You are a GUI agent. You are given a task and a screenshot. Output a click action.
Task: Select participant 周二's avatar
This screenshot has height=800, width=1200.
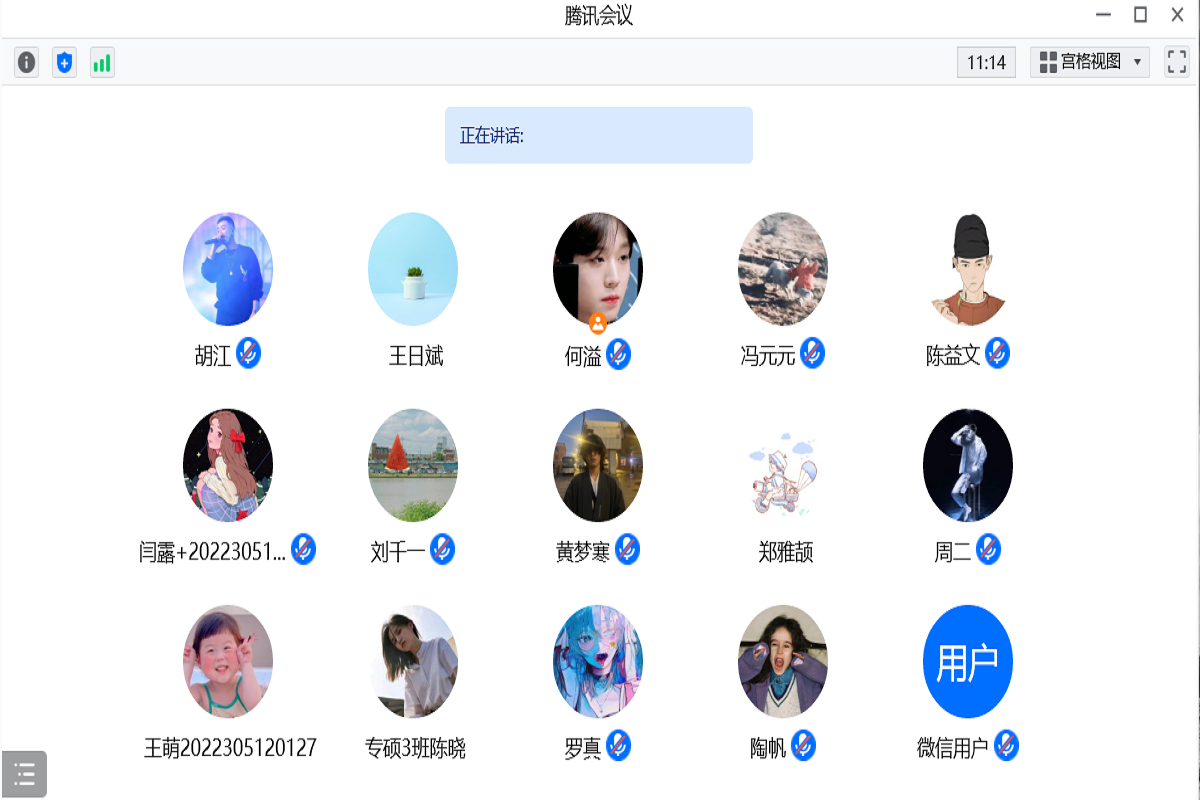point(967,465)
